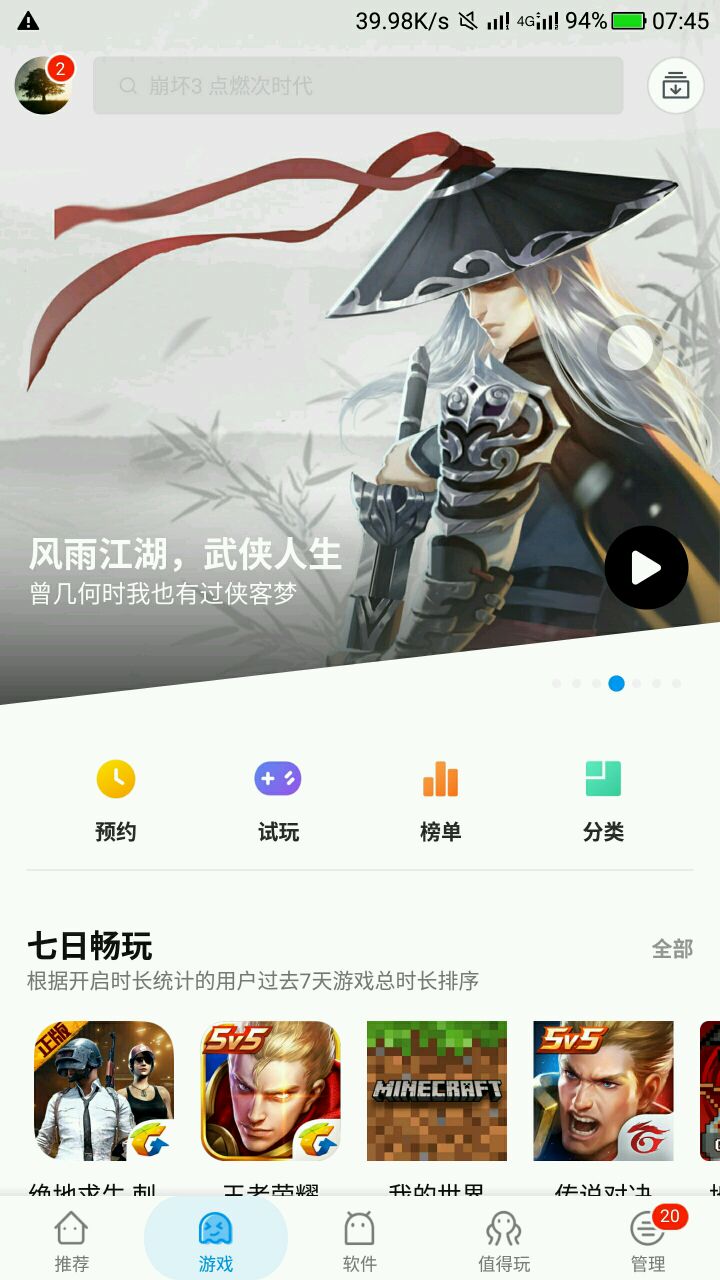Select the 游戏 tab
This screenshot has width=720, height=1280.
(216, 1240)
